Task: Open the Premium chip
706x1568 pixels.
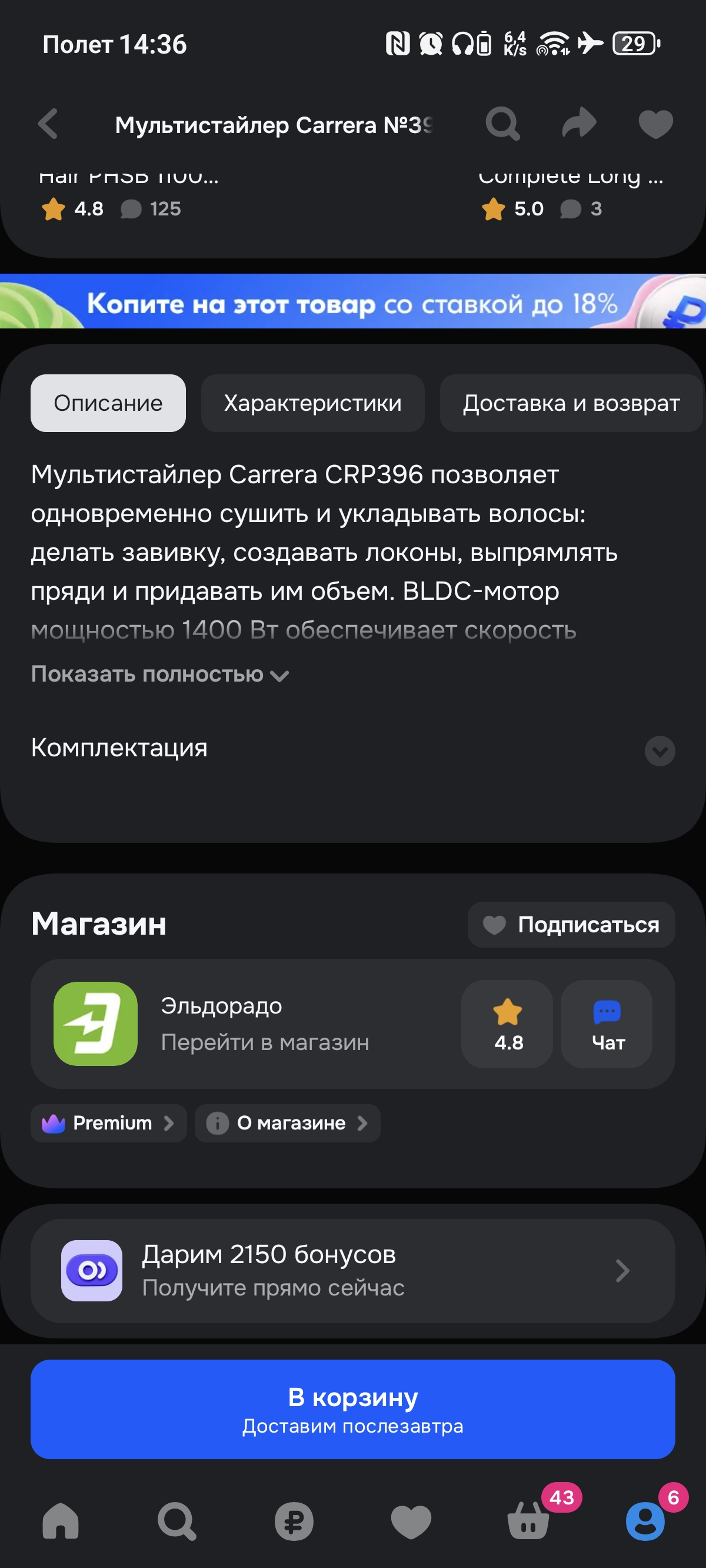Action: coord(108,1123)
